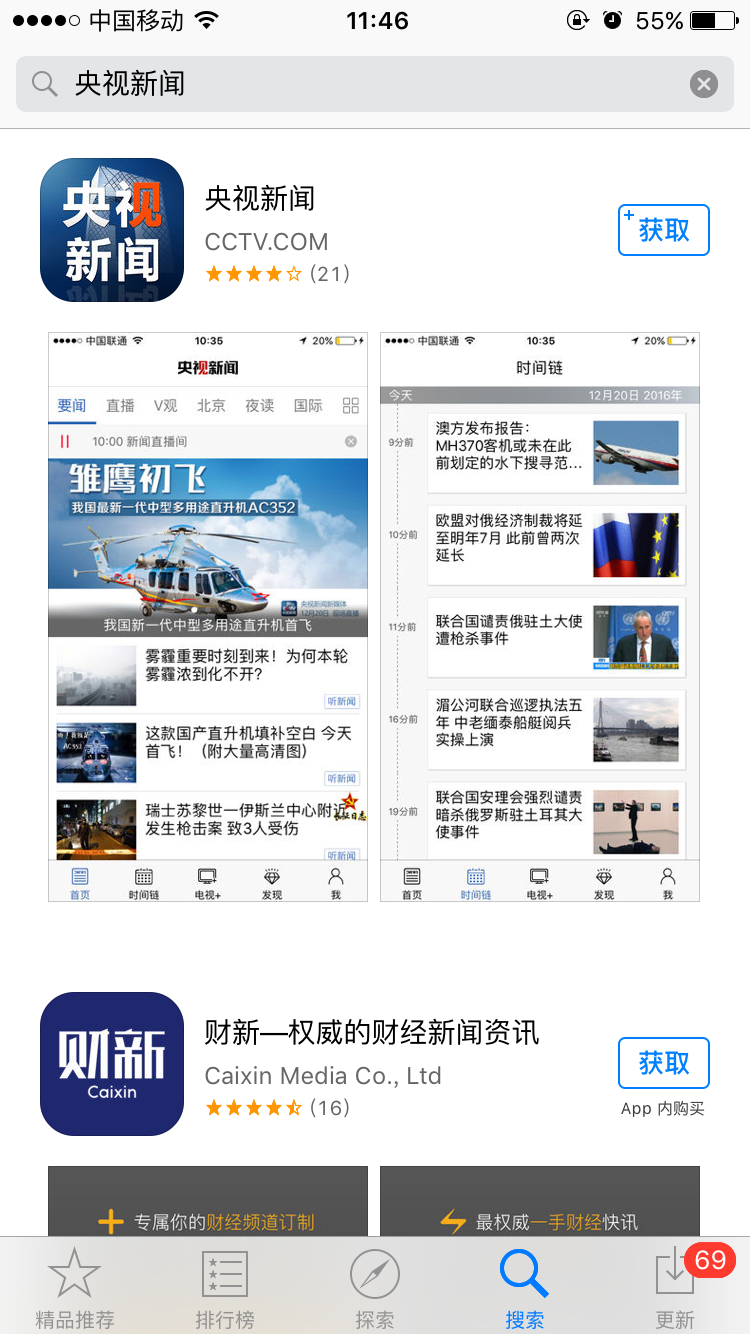Get the 财新 Caixin app
This screenshot has width=750, height=1334.
664,1063
